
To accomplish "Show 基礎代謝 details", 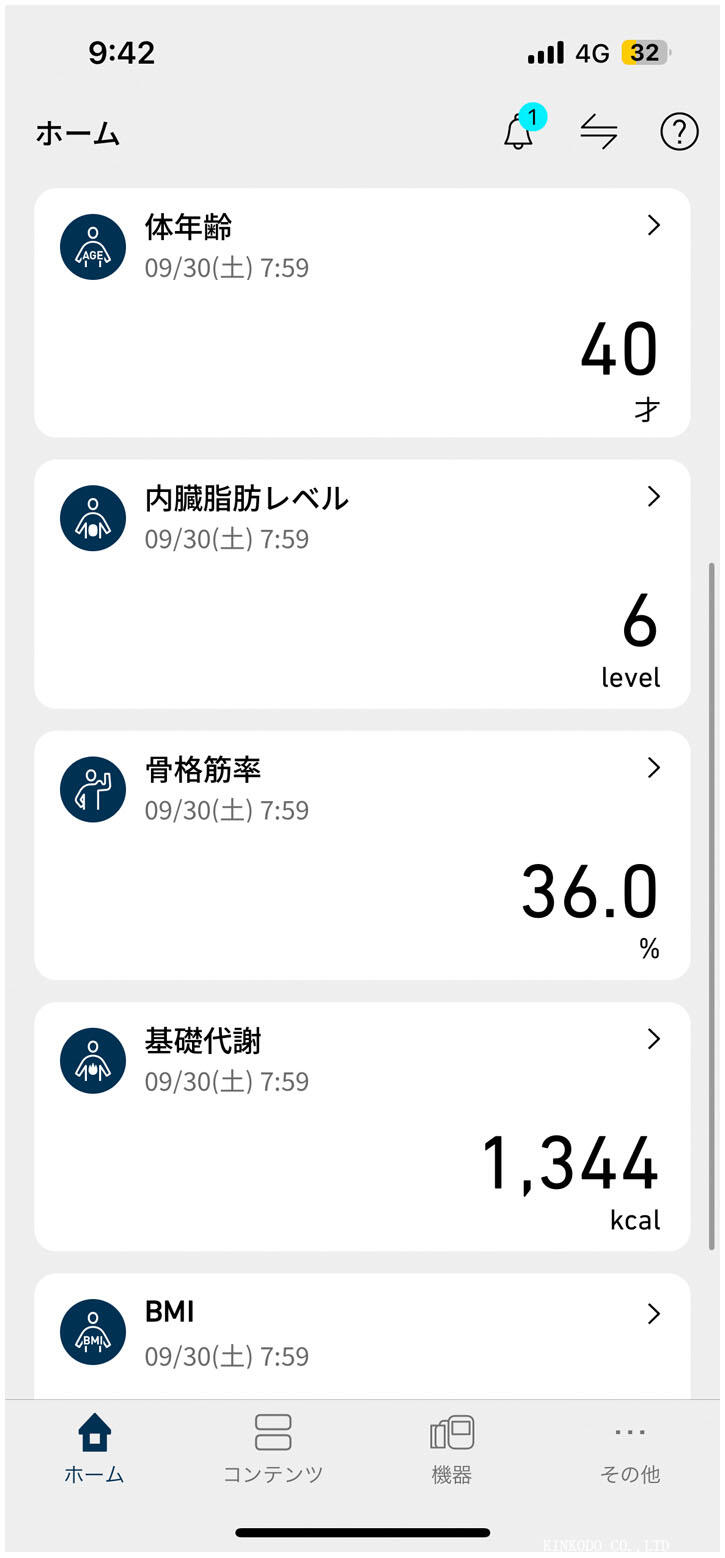I will click(x=362, y=1126).
